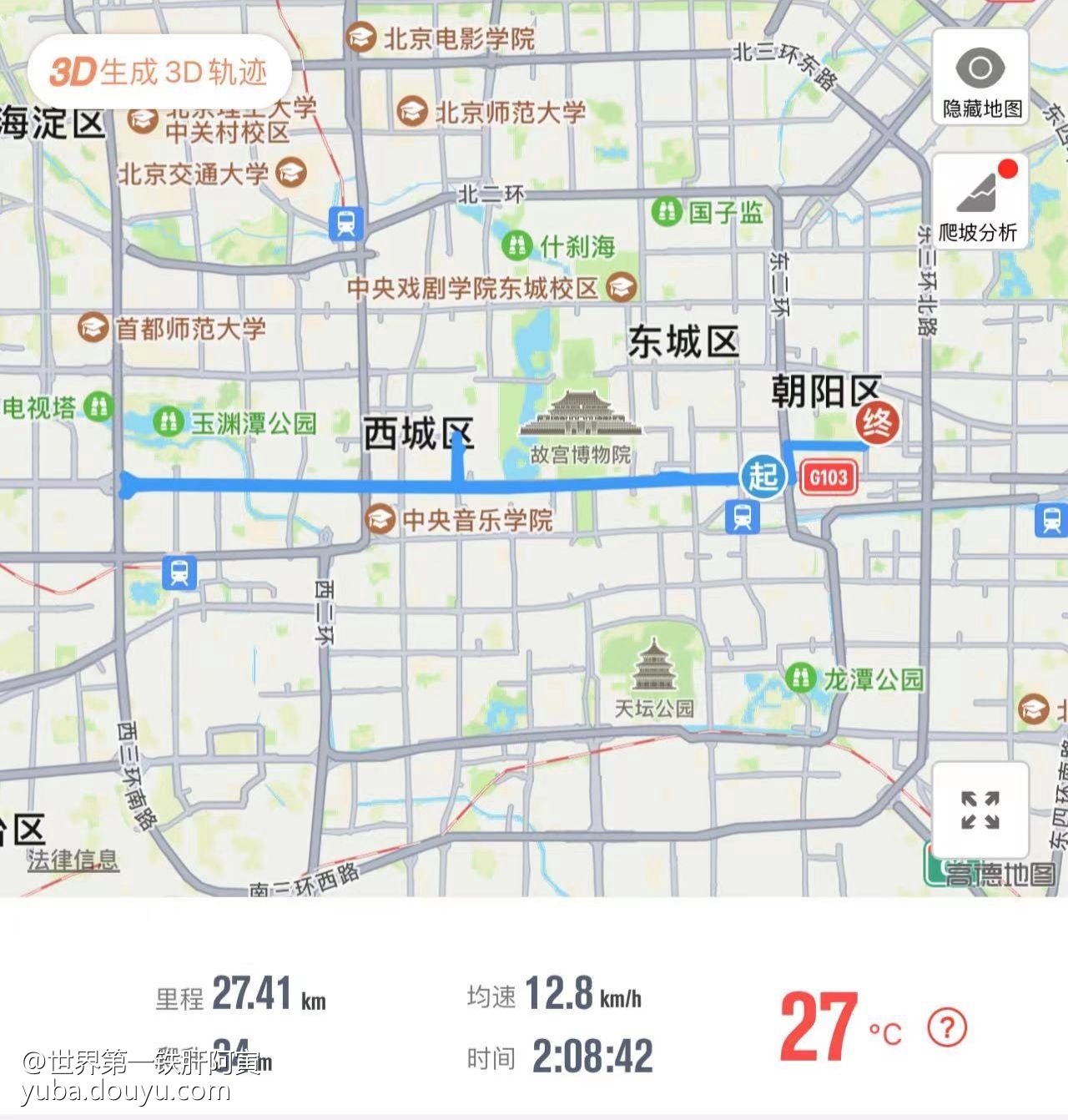
Task: Open 爬坡分析 climb analysis
Action: pyautogui.click(x=979, y=201)
